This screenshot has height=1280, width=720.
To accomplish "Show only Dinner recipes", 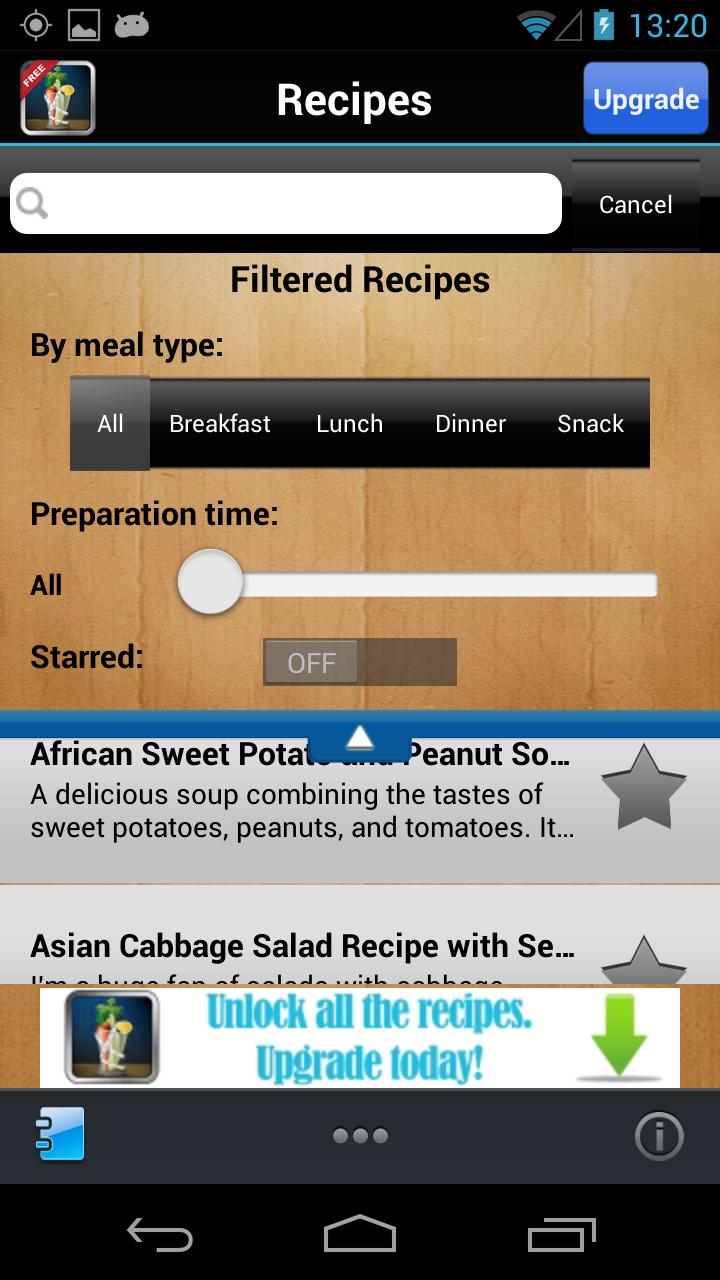I will click(470, 423).
